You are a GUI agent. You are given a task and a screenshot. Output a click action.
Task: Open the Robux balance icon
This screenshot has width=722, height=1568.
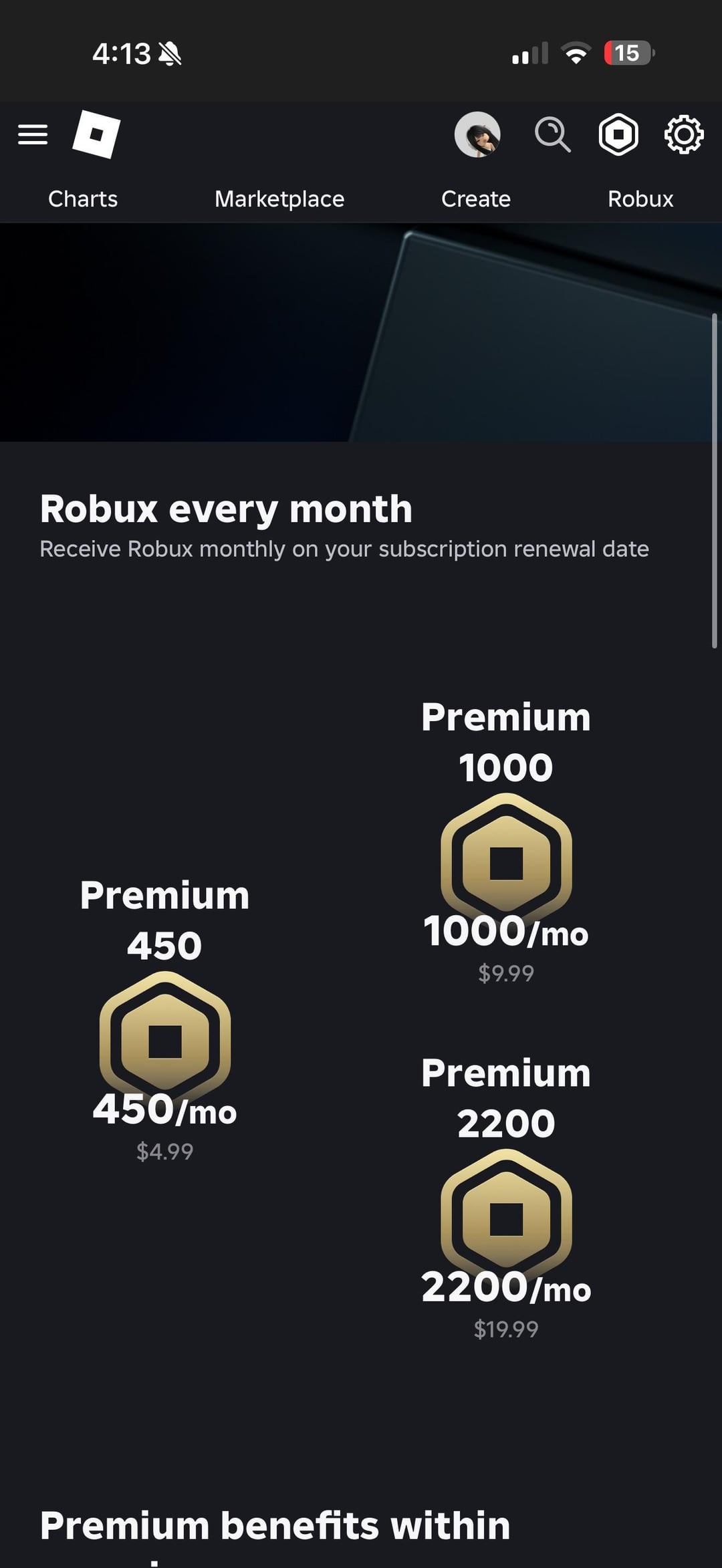618,134
